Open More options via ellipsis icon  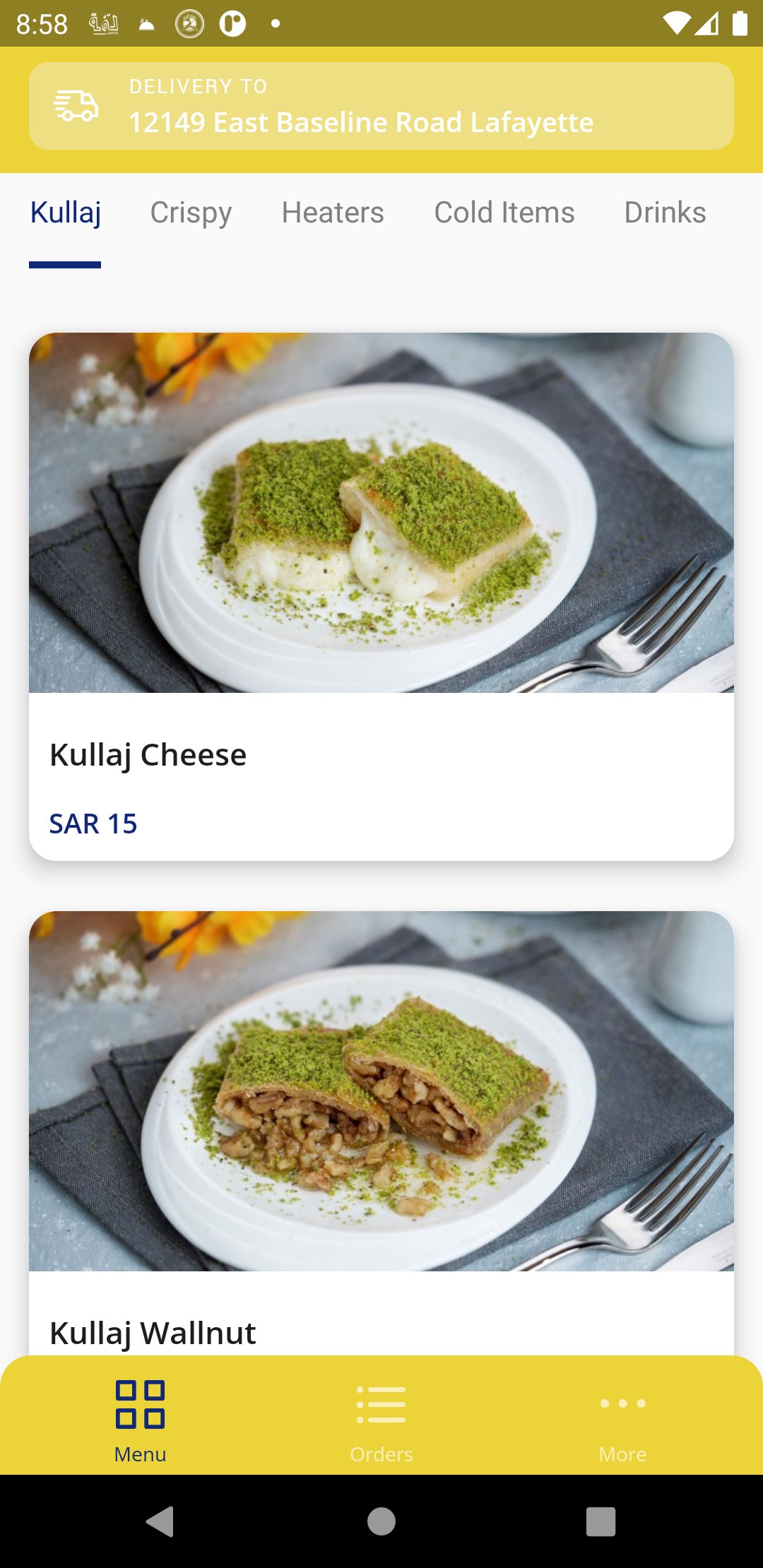tap(622, 1406)
